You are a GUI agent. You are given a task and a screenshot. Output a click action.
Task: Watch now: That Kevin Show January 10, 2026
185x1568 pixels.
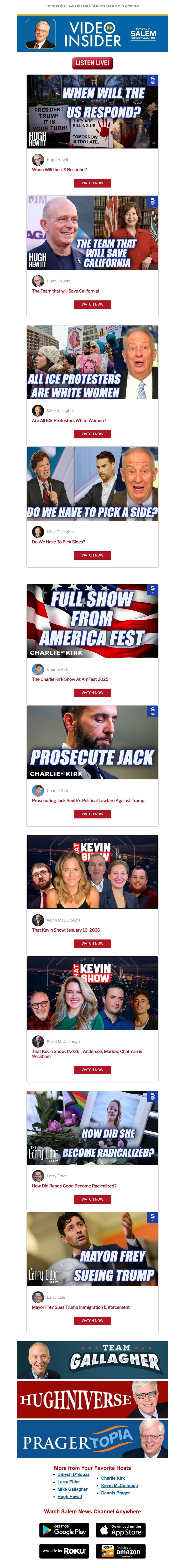(92, 943)
